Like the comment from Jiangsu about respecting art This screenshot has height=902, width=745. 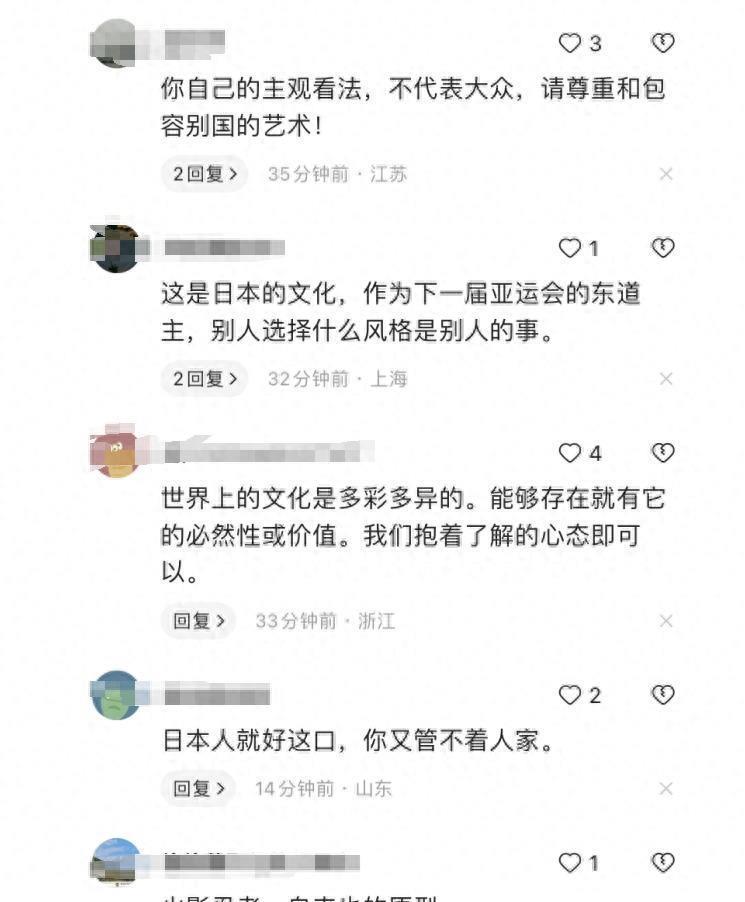pyautogui.click(x=570, y=43)
